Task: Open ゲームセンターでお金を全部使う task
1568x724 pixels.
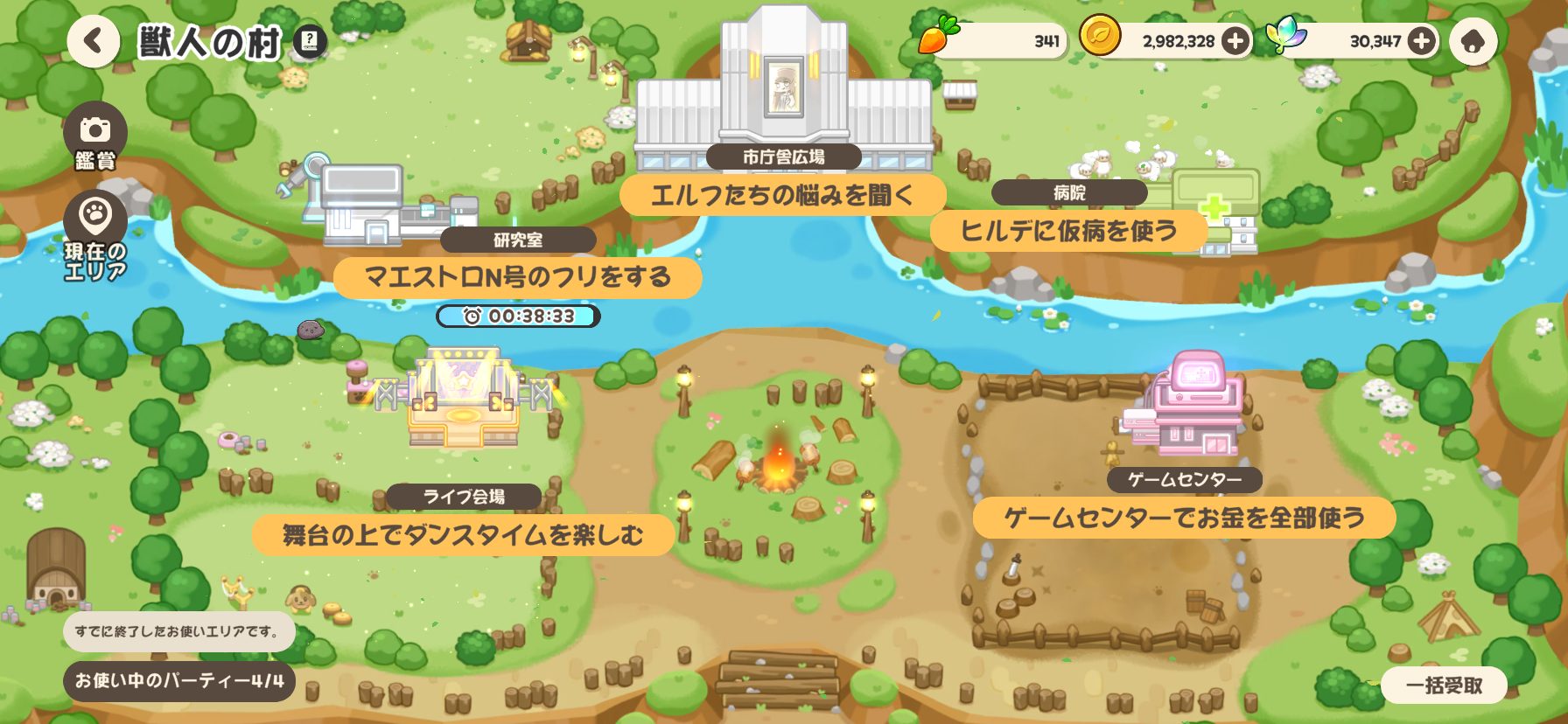Action: point(1183,518)
